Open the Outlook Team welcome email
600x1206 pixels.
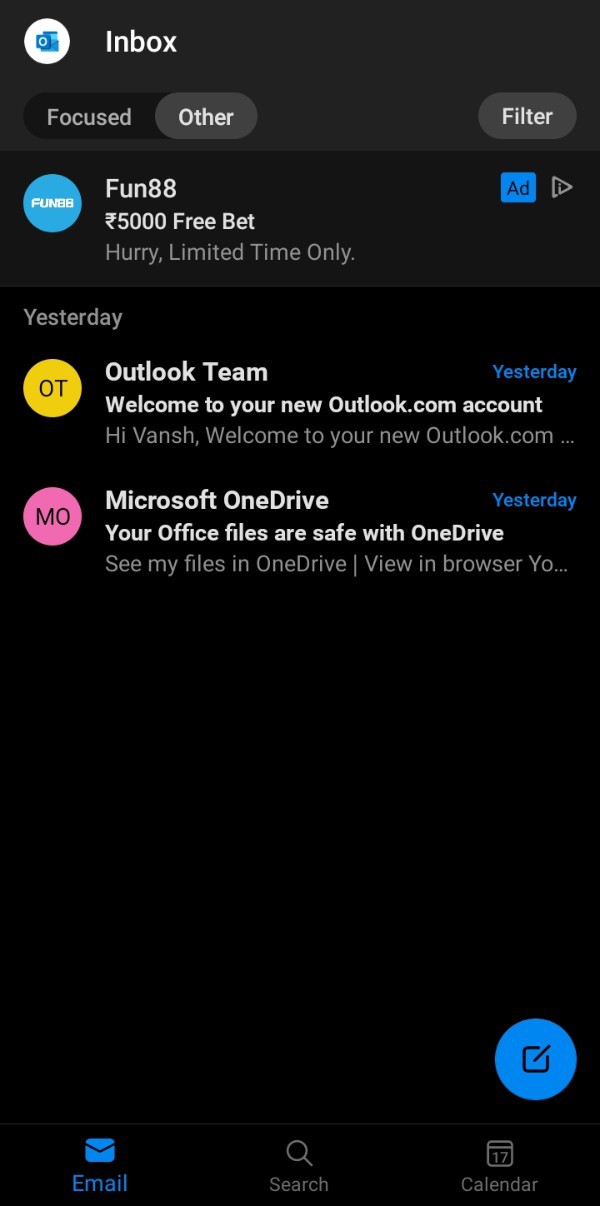pyautogui.click(x=320, y=404)
